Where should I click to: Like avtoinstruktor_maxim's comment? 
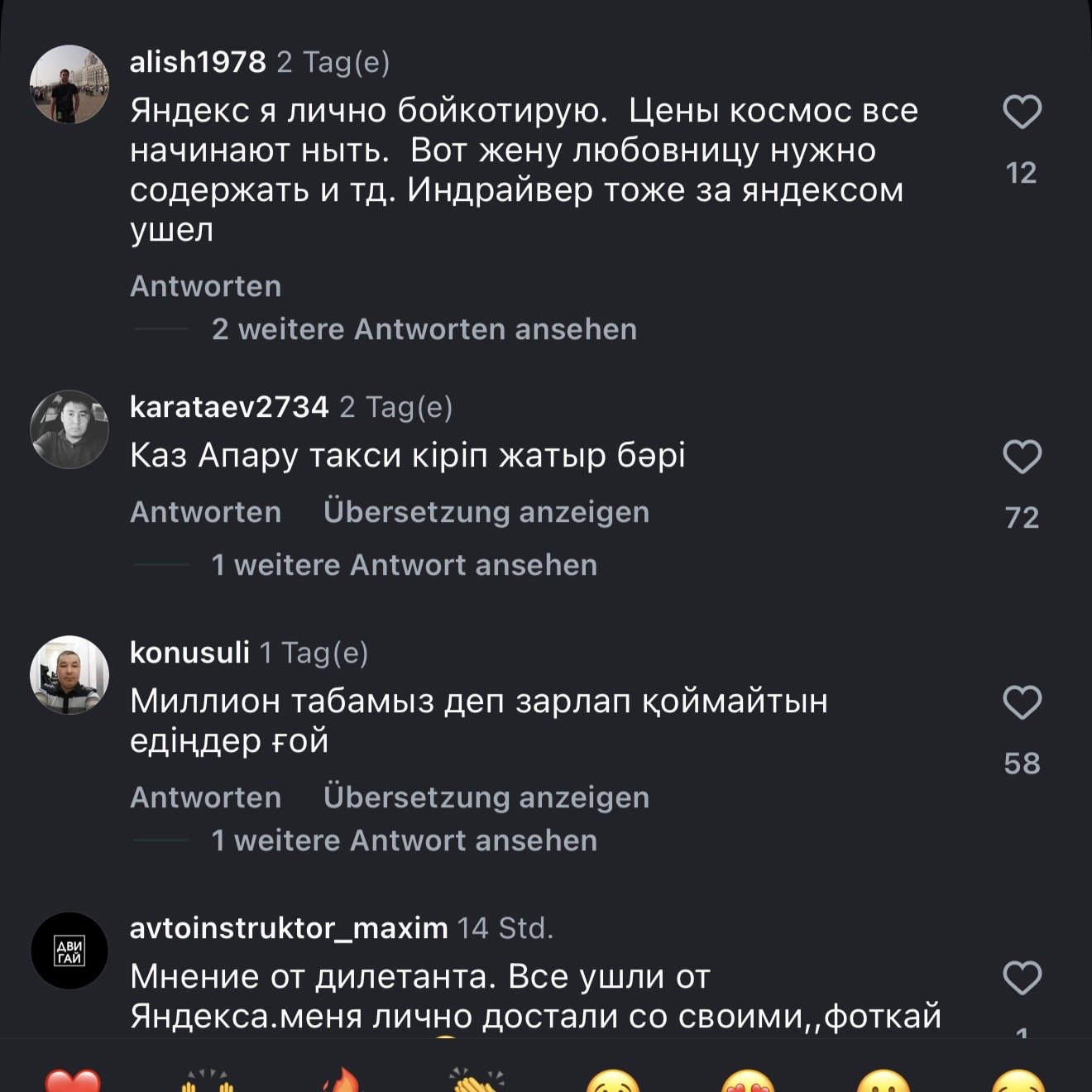[1022, 978]
